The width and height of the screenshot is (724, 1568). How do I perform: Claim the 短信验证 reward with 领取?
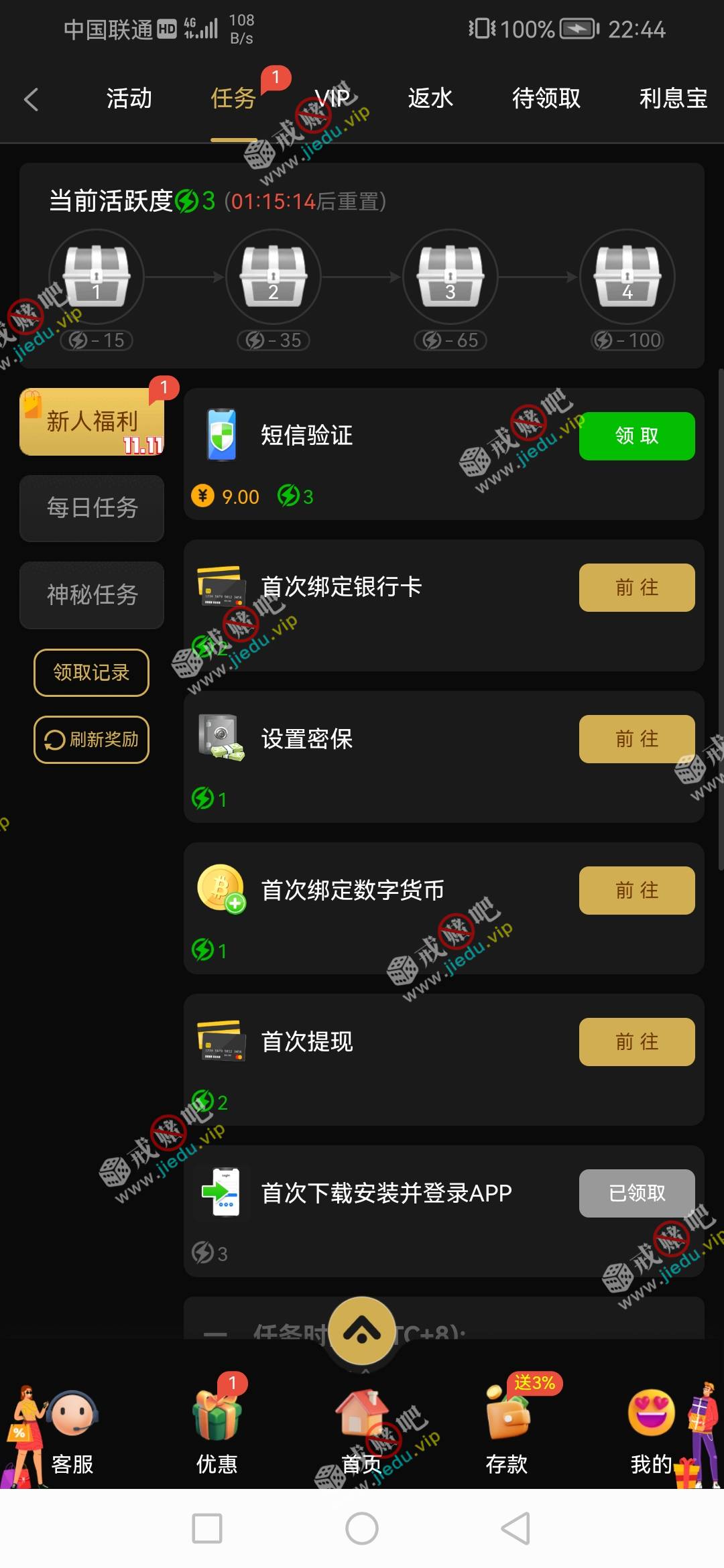point(636,436)
